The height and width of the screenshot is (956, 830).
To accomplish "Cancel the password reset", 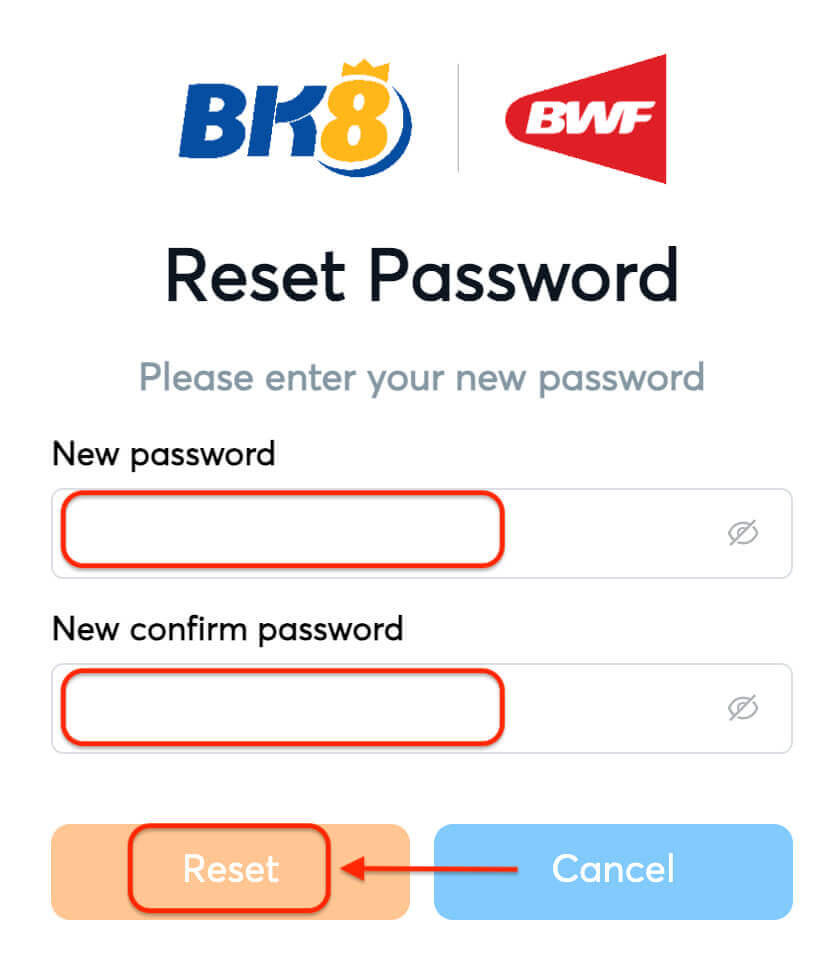I will click(613, 870).
